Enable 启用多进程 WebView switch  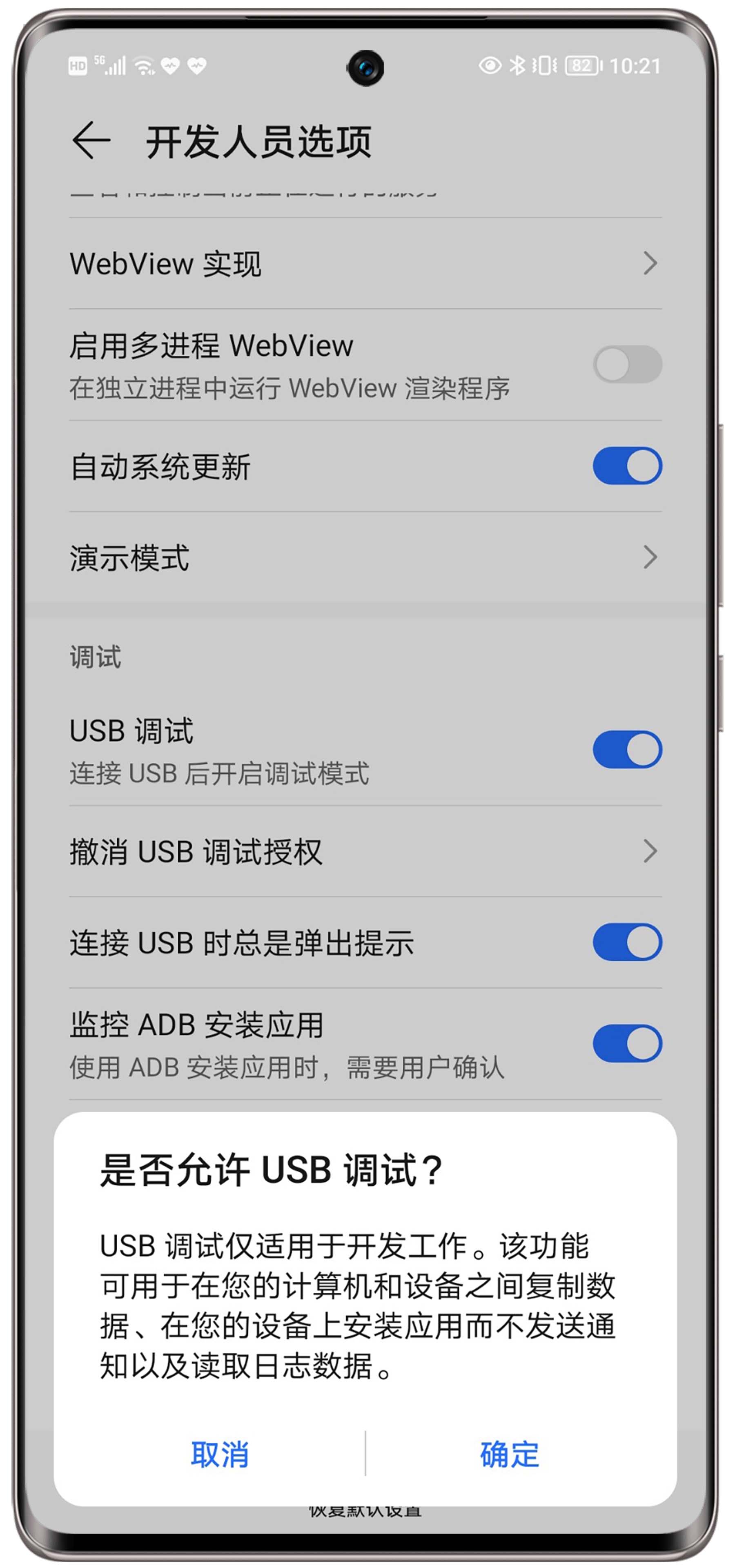(627, 364)
